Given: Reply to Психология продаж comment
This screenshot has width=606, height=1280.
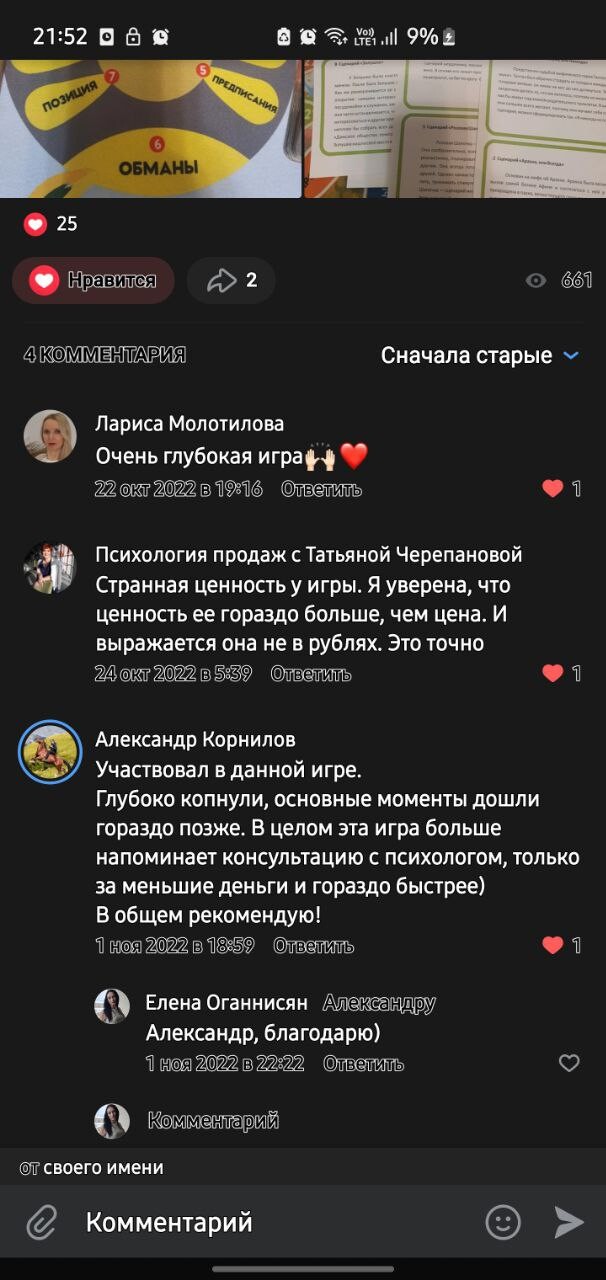Looking at the screenshot, I should pyautogui.click(x=311, y=674).
